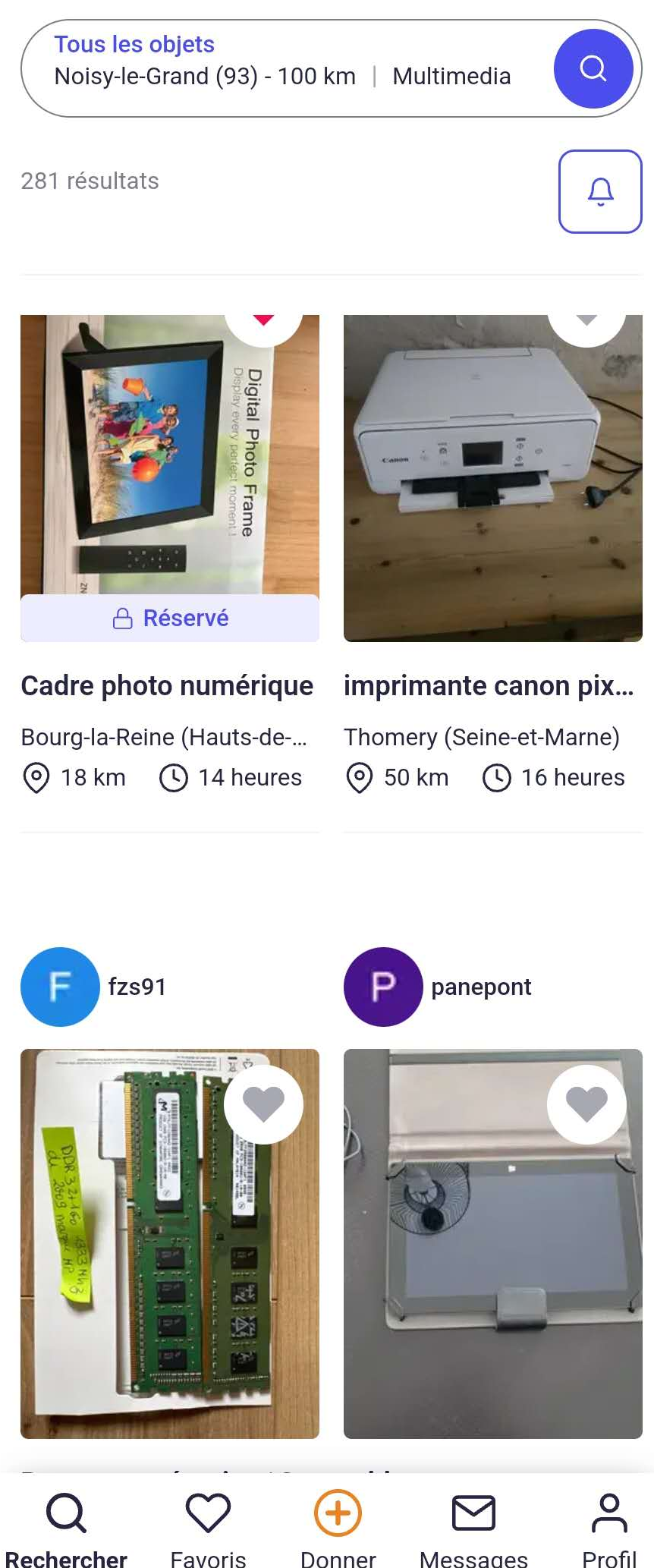Switch to the Rechercher tab
Viewport: 654px width, 1568px height.
66,1525
